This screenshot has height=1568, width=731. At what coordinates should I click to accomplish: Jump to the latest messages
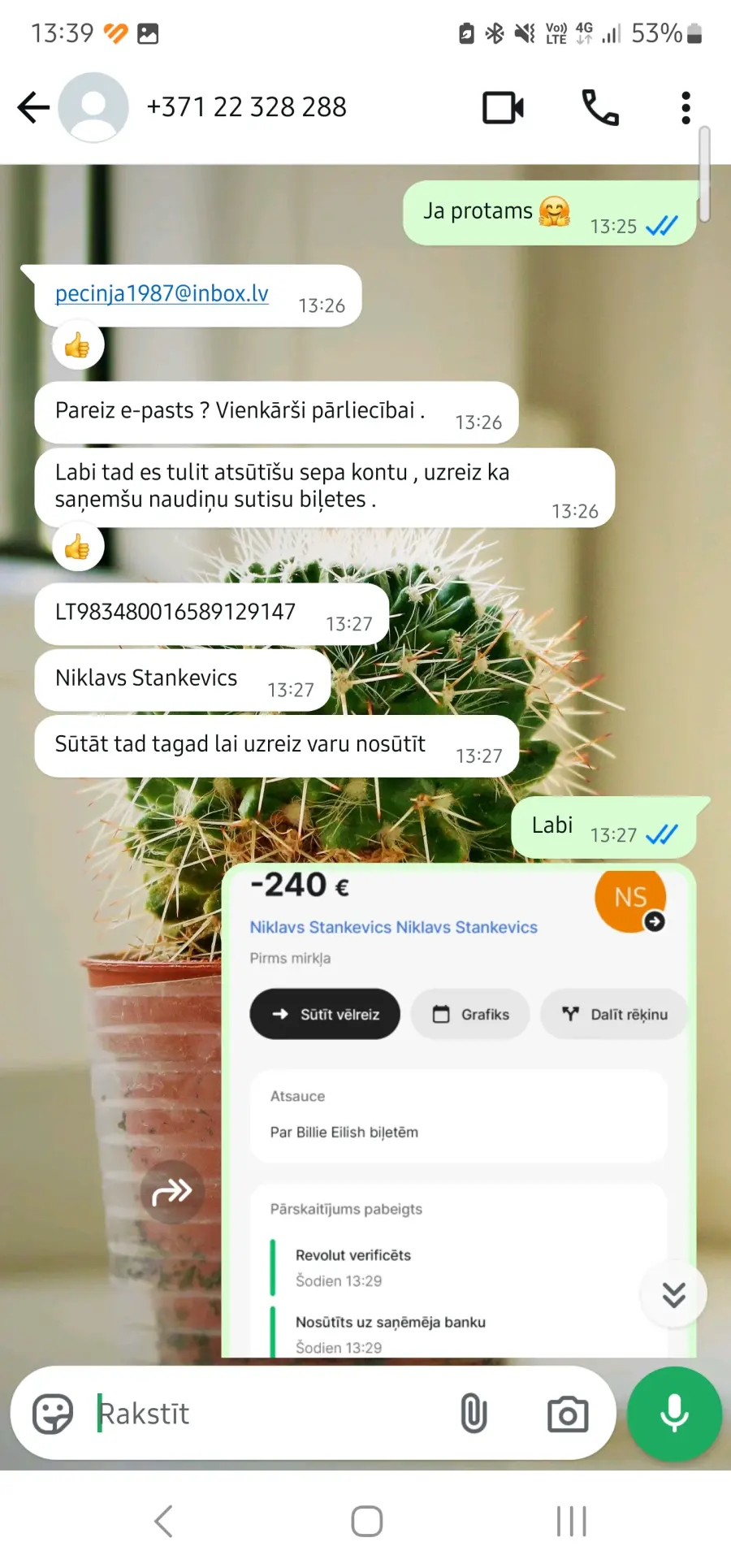tap(673, 1294)
